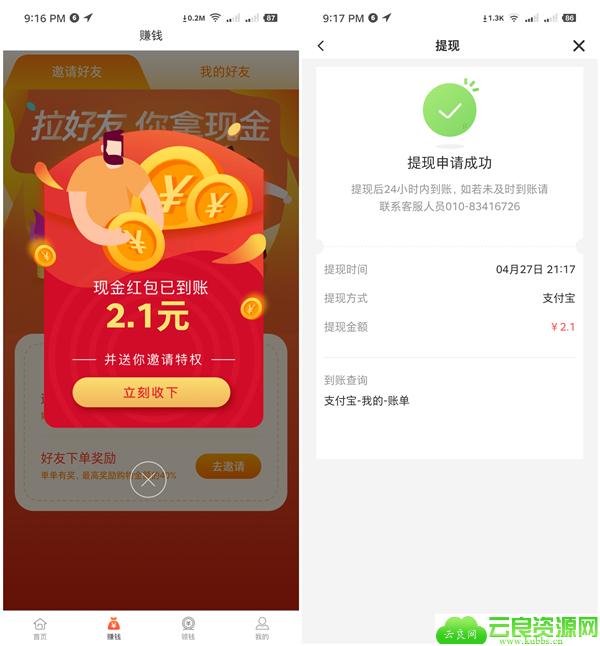Open the 我的 tab
The width and height of the screenshot is (600, 646).
(x=262, y=627)
